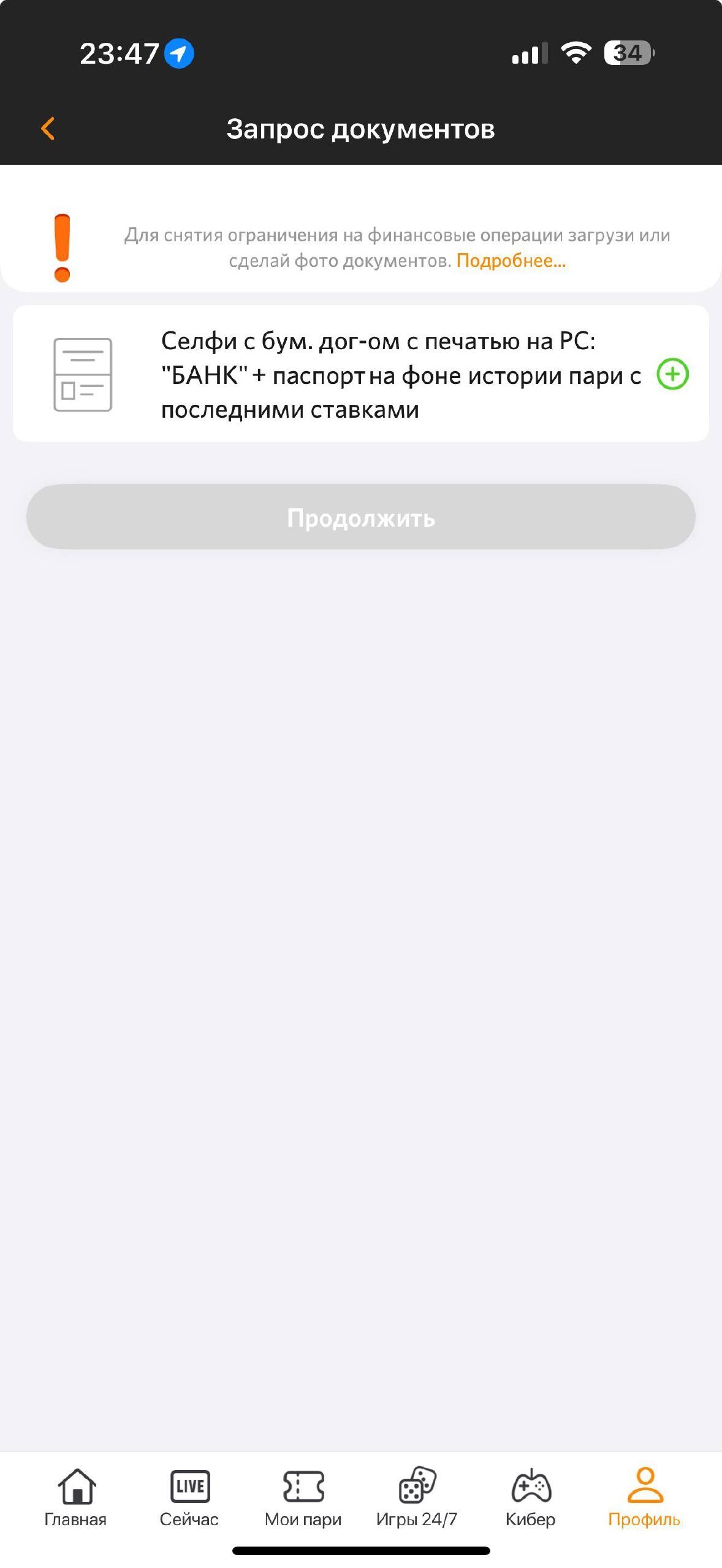Viewport: 722px width, 1568px height.
Task: Tap the Продолжить button
Action: point(360,517)
